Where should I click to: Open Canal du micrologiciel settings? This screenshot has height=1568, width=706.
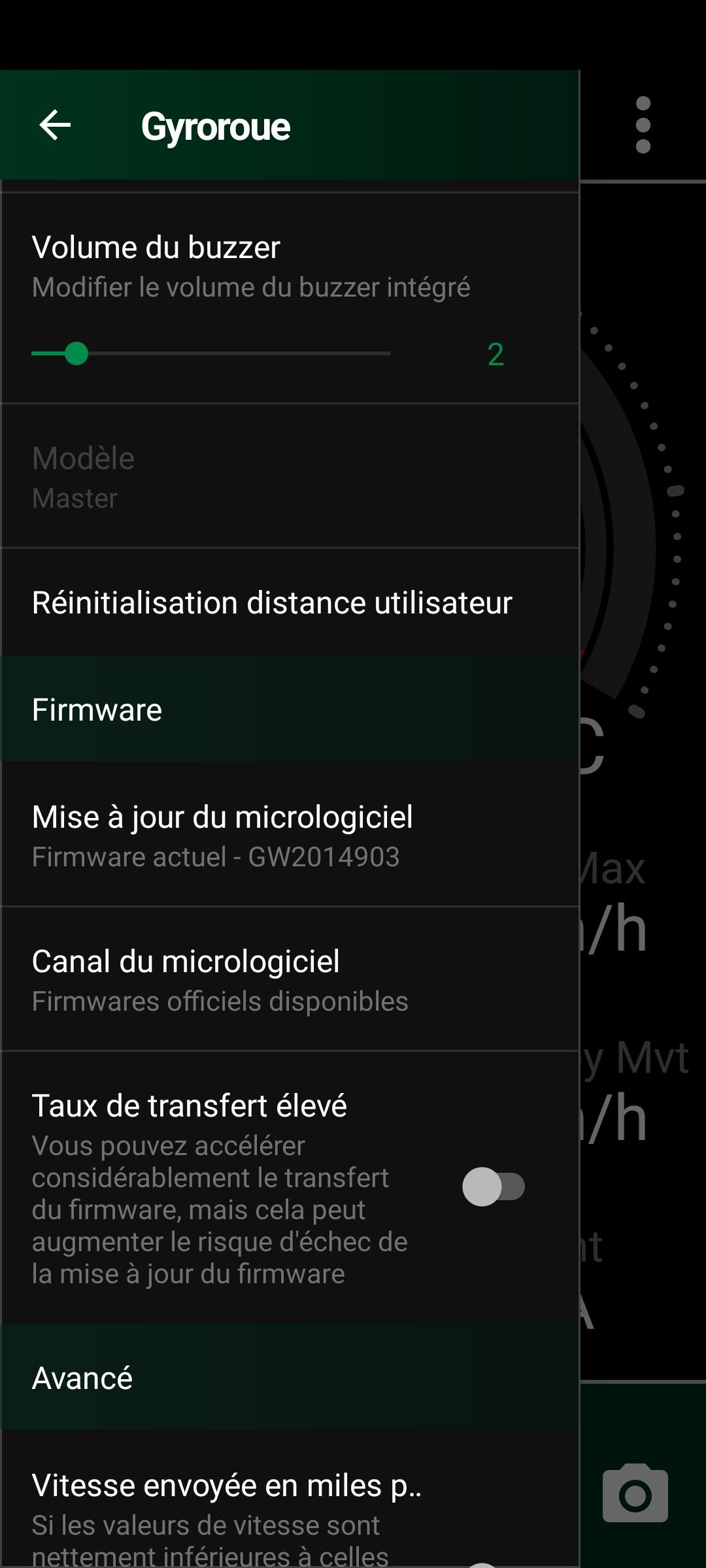(290, 979)
